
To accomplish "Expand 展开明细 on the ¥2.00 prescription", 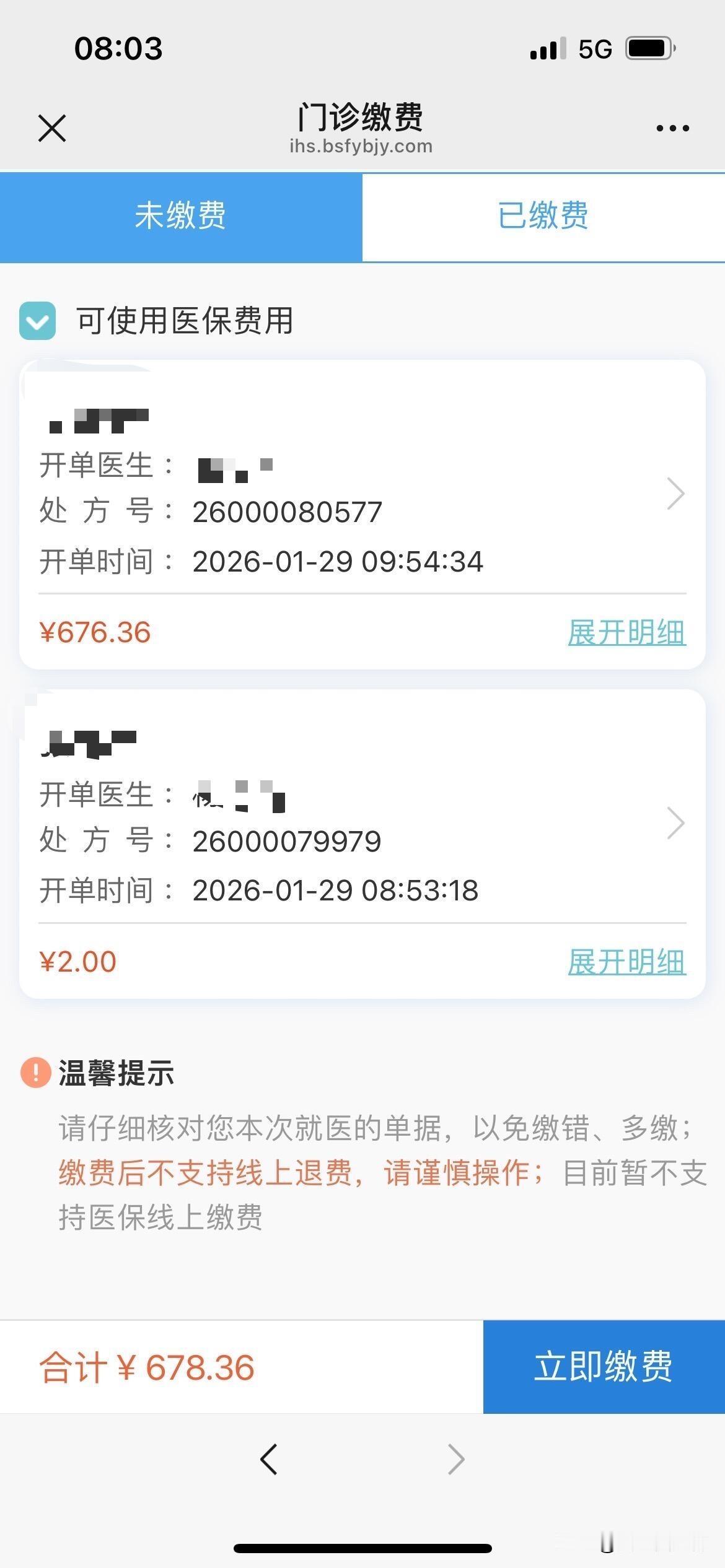I will 627,961.
